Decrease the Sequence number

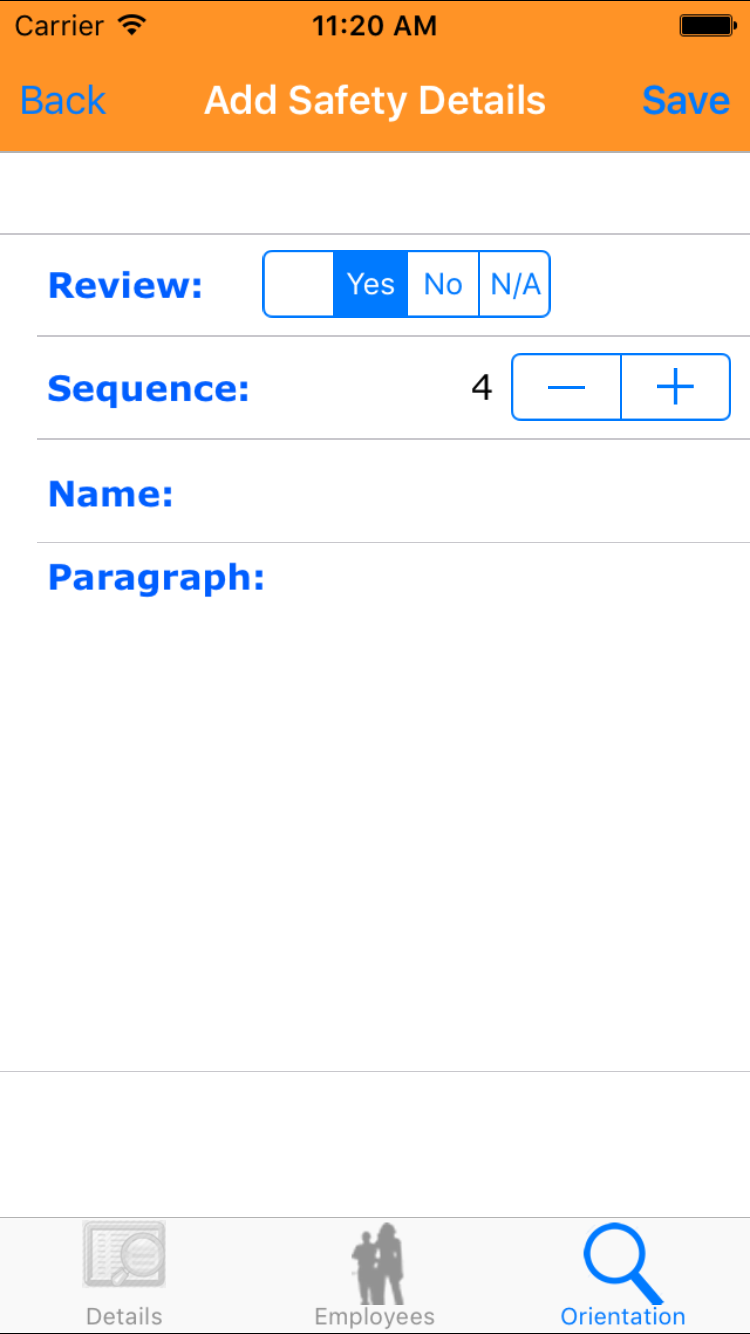point(567,387)
